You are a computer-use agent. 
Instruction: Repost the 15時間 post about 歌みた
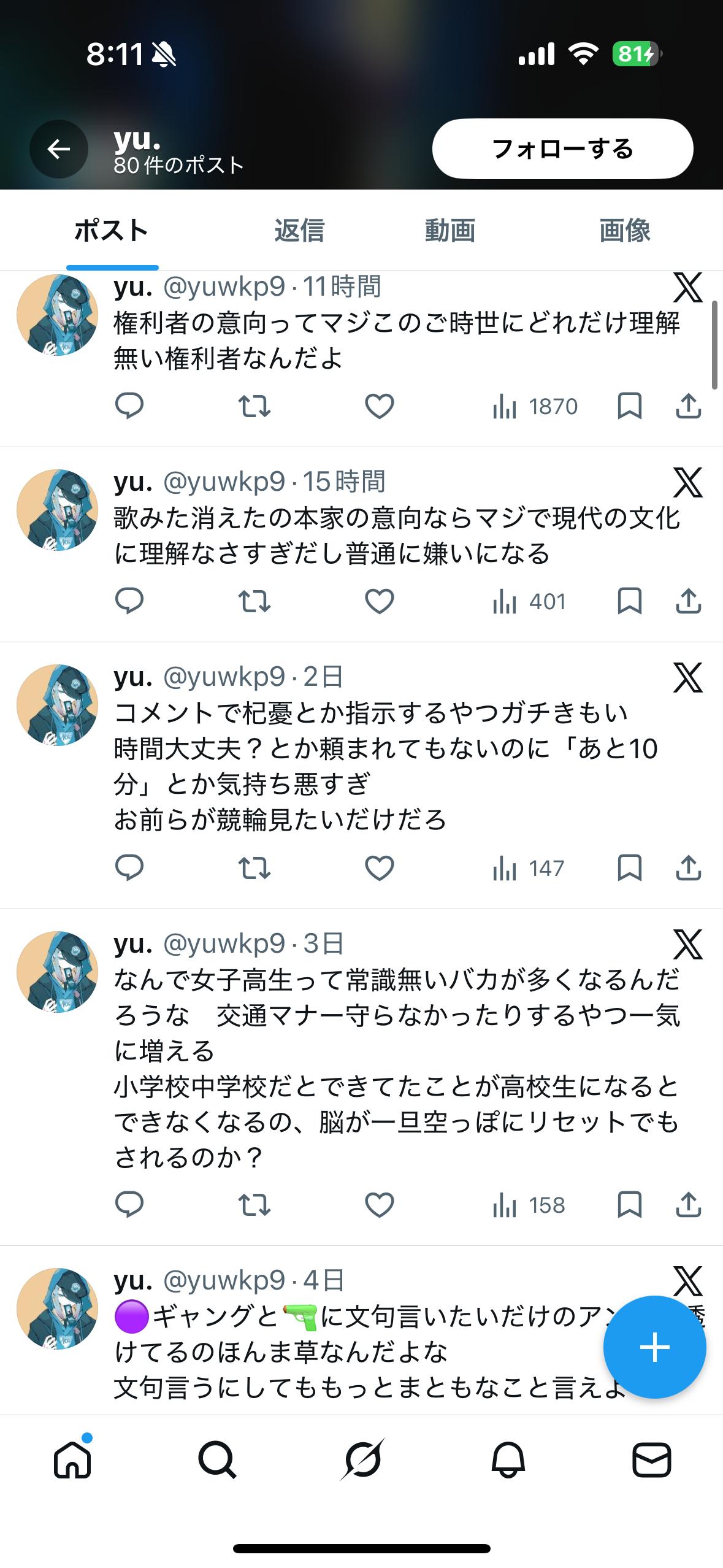click(254, 601)
